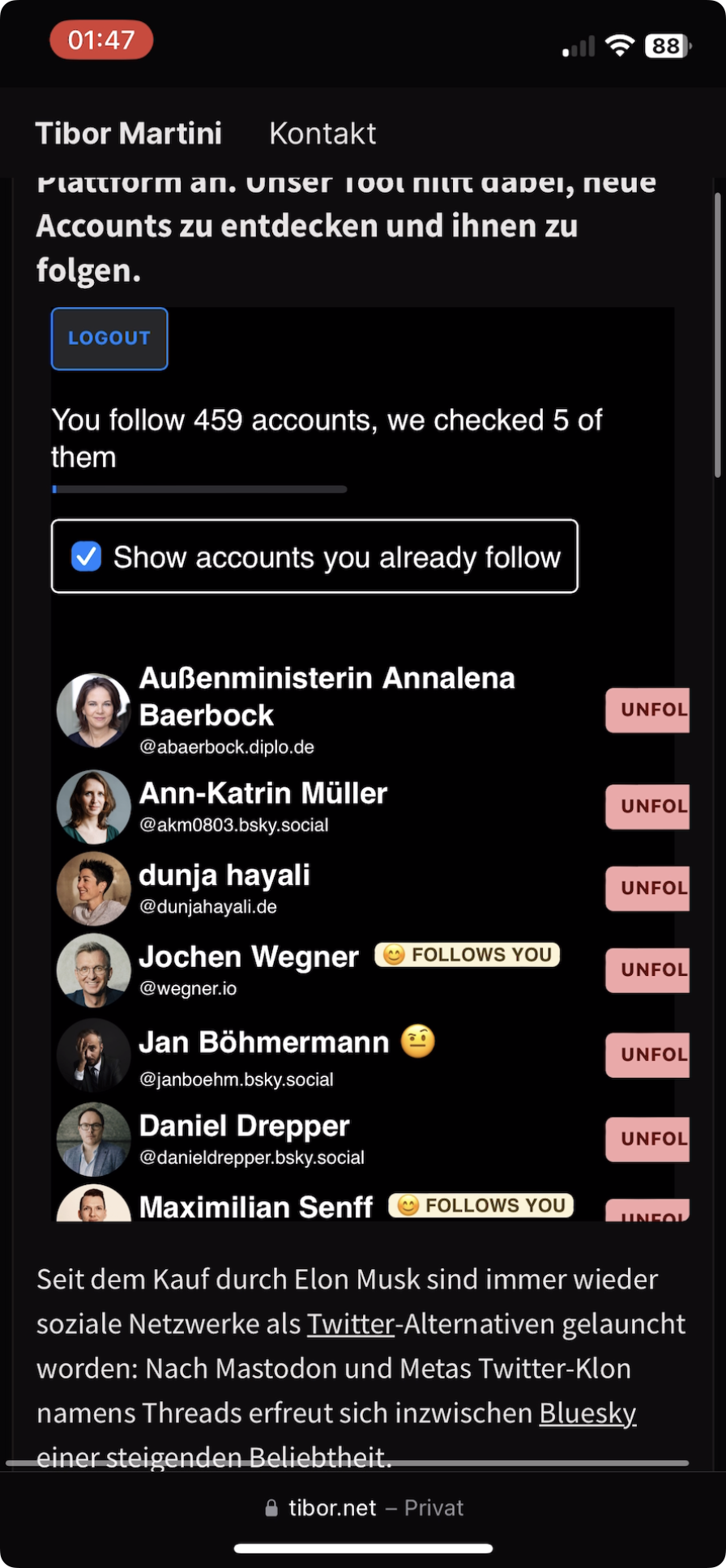726x1568 pixels.
Task: Tap the Logout button
Action: pos(109,339)
